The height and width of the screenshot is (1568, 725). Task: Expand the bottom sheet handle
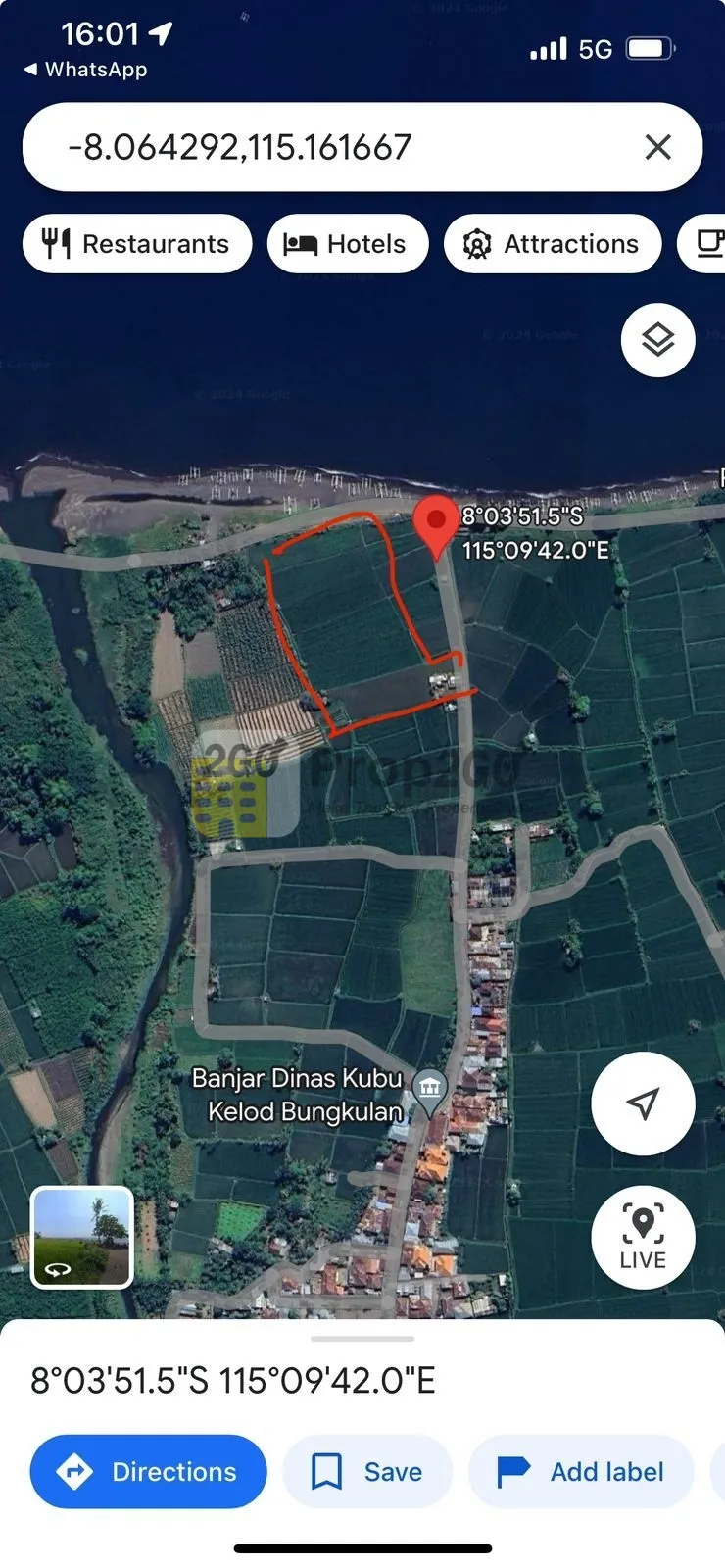click(362, 1338)
